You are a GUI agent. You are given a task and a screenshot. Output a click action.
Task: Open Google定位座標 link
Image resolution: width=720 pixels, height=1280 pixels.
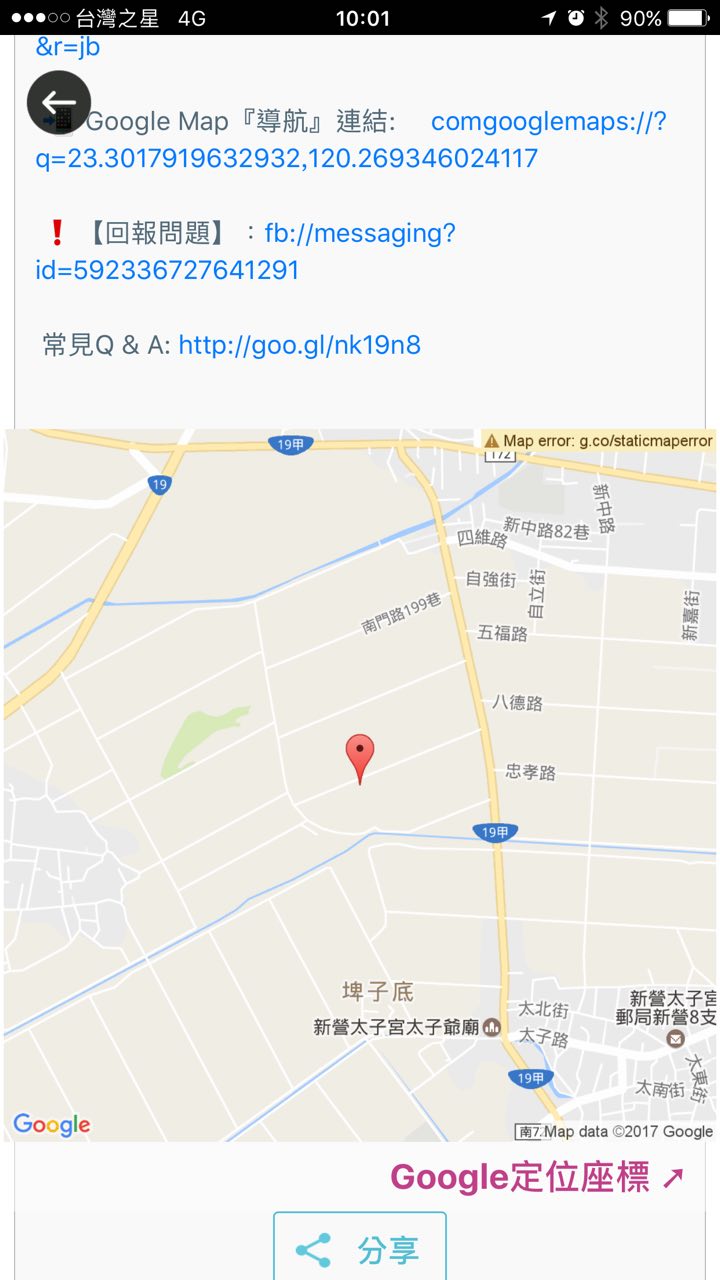537,1177
